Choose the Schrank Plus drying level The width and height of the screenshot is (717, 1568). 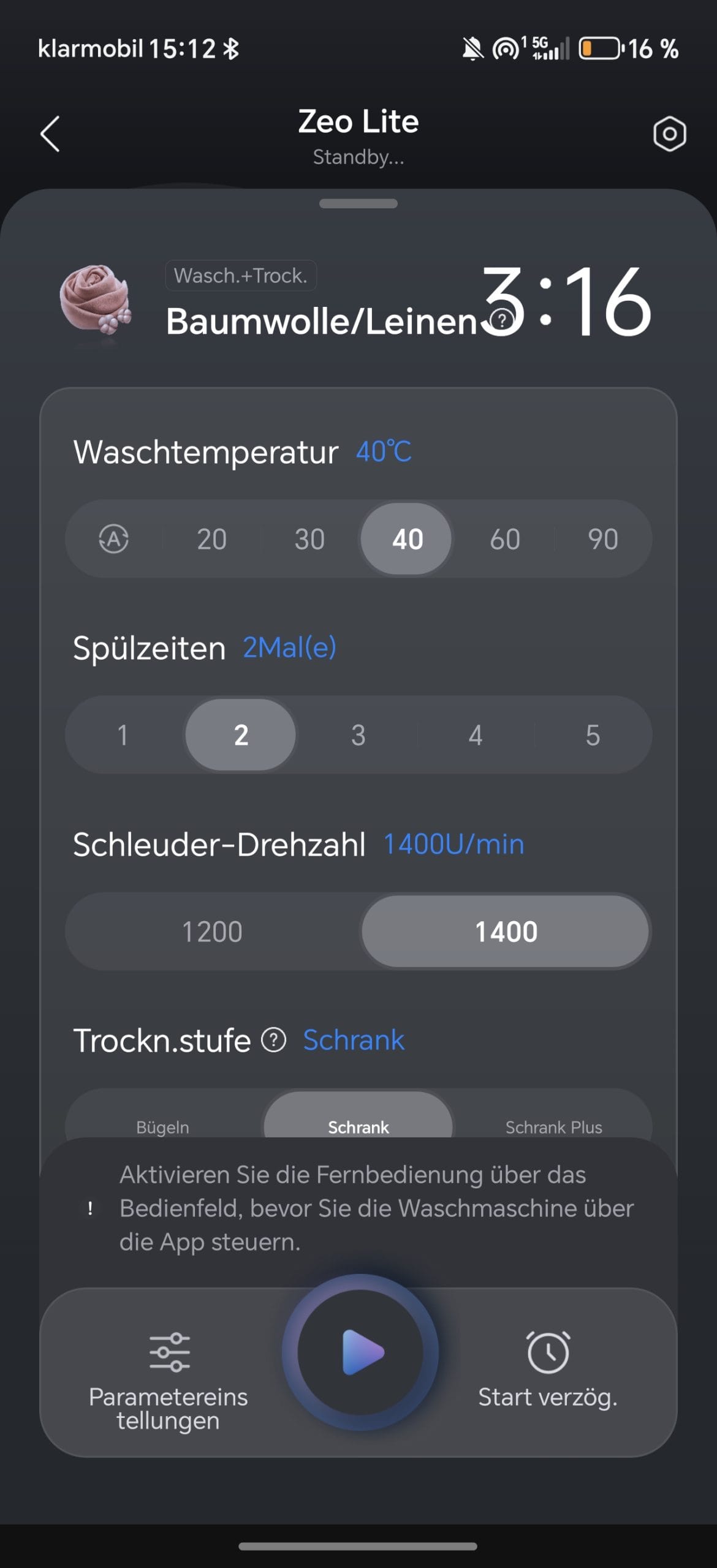tap(554, 1126)
